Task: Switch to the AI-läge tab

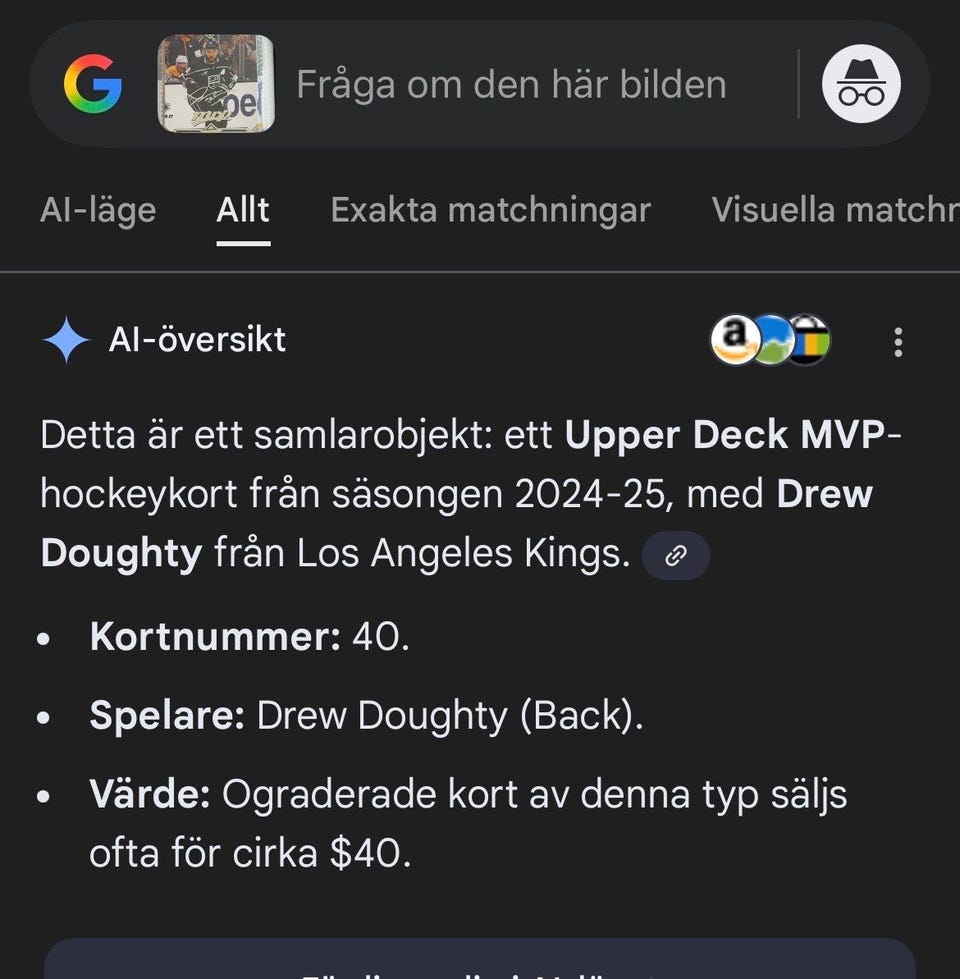Action: [x=98, y=210]
